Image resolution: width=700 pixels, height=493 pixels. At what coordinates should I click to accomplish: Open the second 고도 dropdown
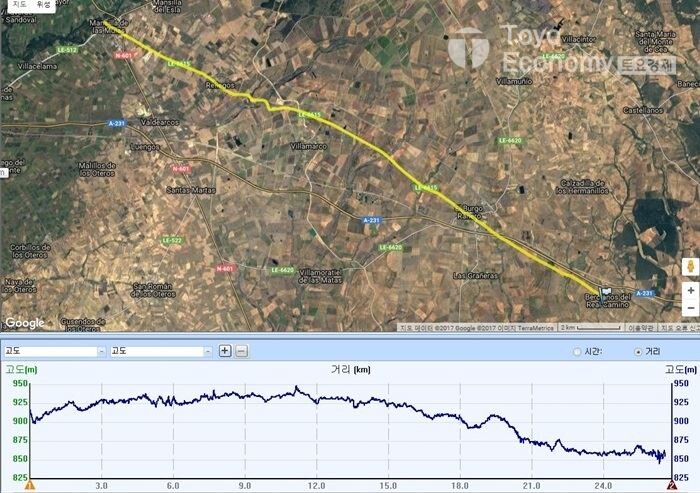pyautogui.click(x=207, y=351)
